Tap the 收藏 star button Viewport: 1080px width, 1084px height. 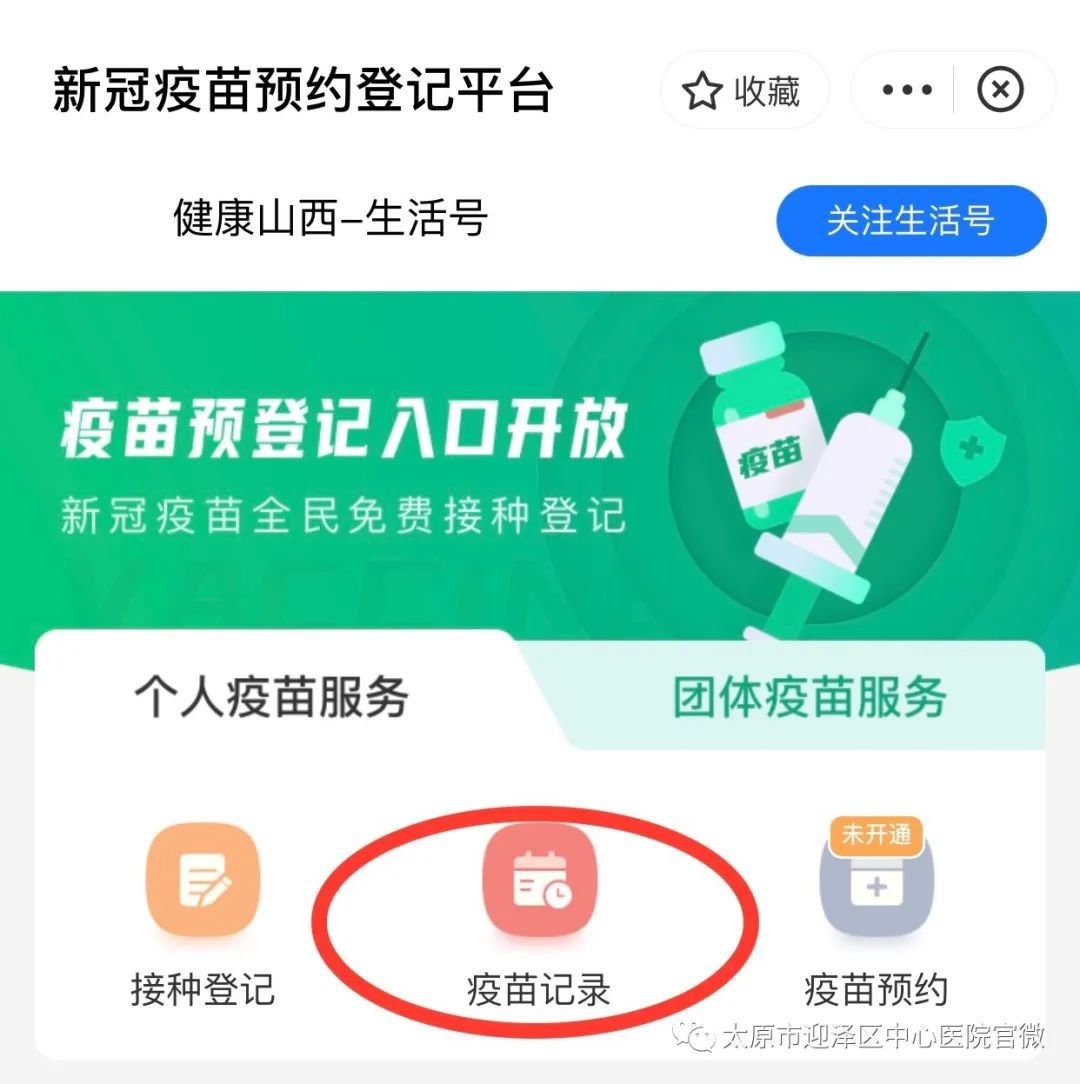tap(743, 91)
